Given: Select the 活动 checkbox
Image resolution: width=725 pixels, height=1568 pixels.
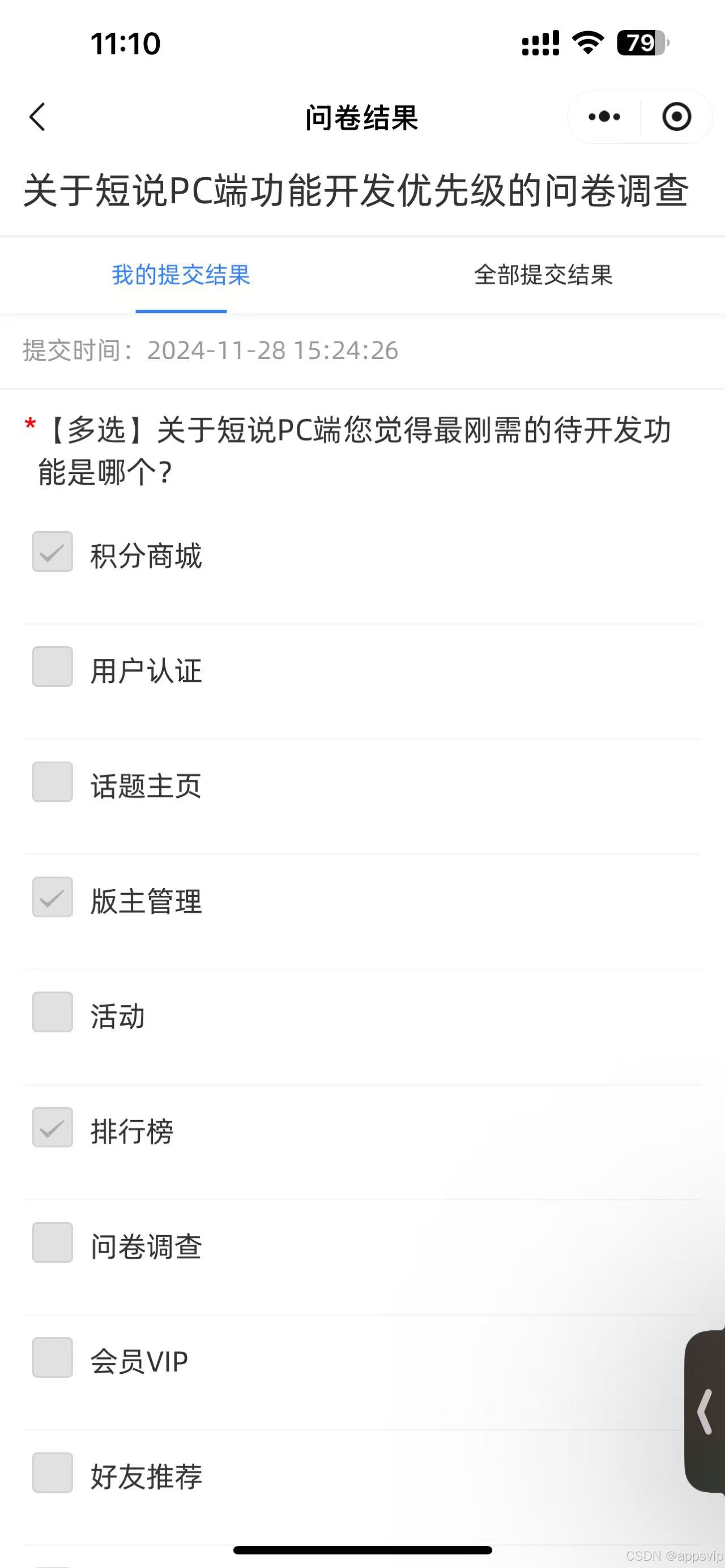Looking at the screenshot, I should 53,1012.
